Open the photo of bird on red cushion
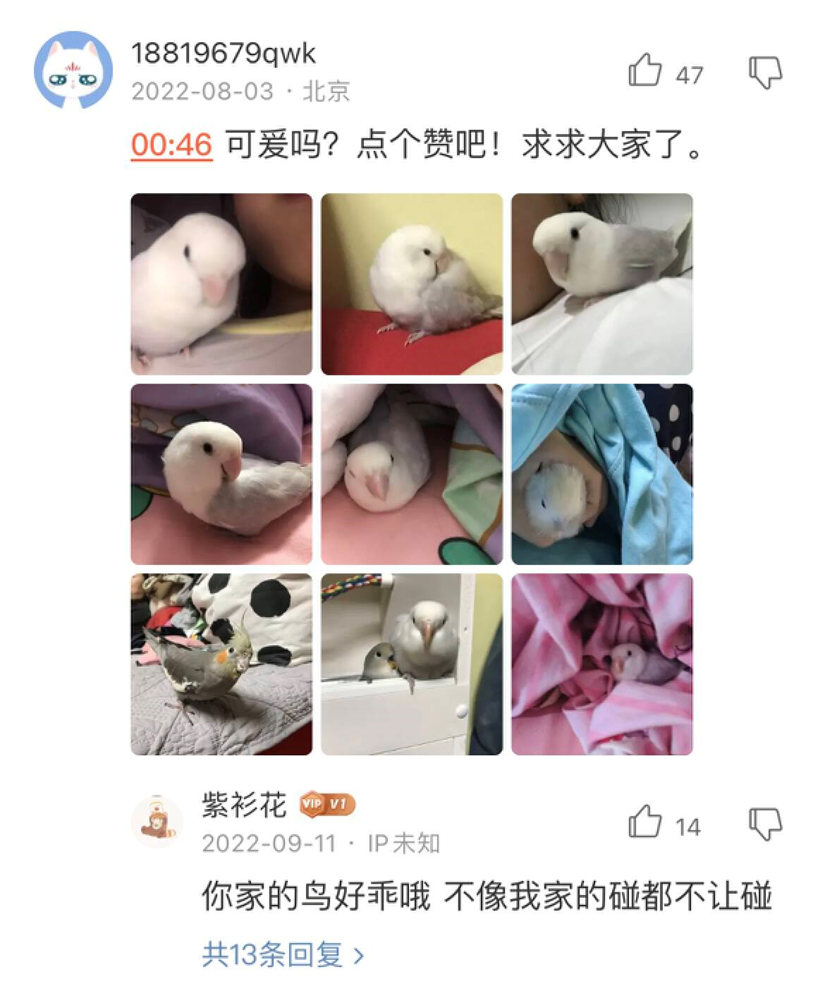Screen dimensions: 825x998 tap(412, 284)
